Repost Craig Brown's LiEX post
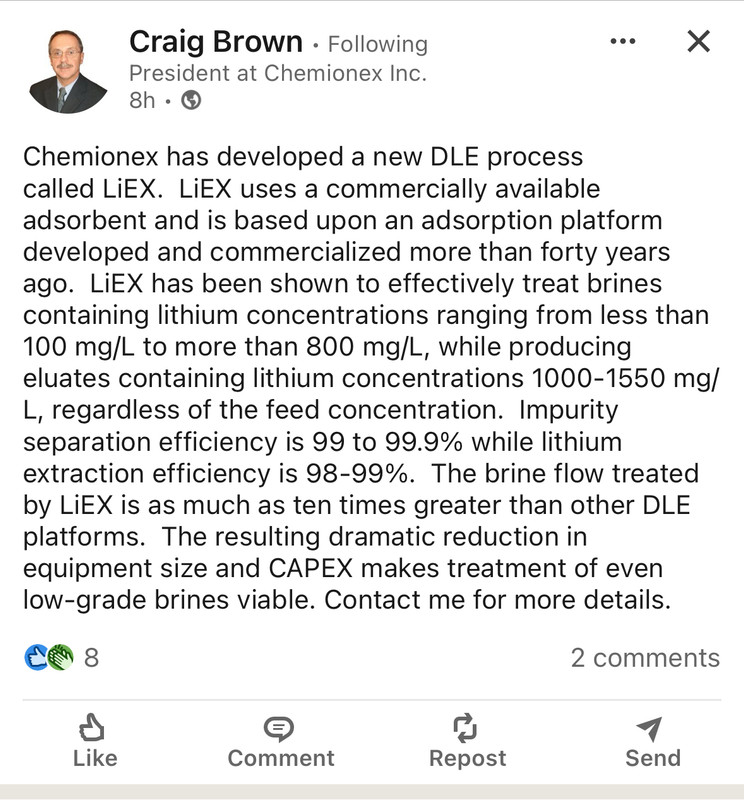This screenshot has width=744, height=800. [x=467, y=741]
